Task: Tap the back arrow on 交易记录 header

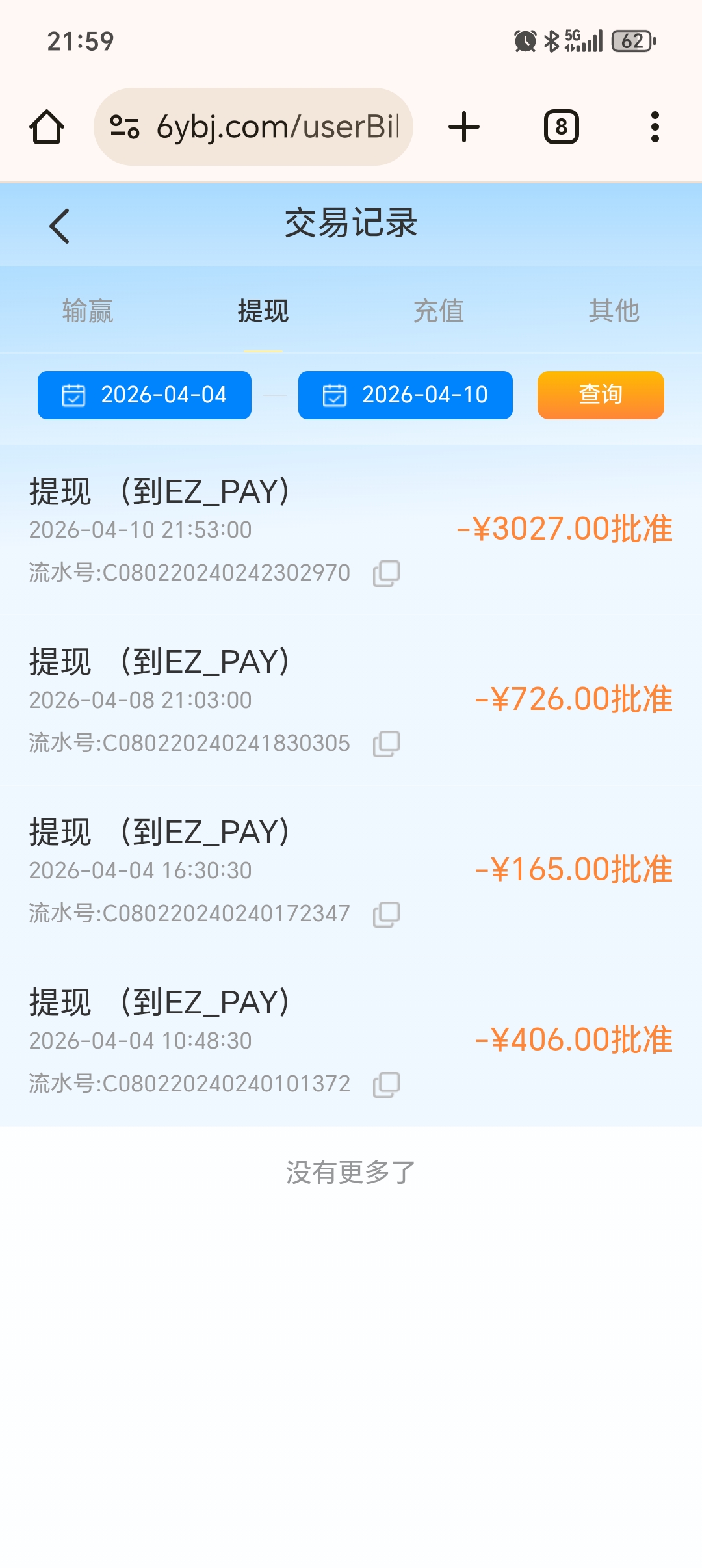Action: (59, 225)
